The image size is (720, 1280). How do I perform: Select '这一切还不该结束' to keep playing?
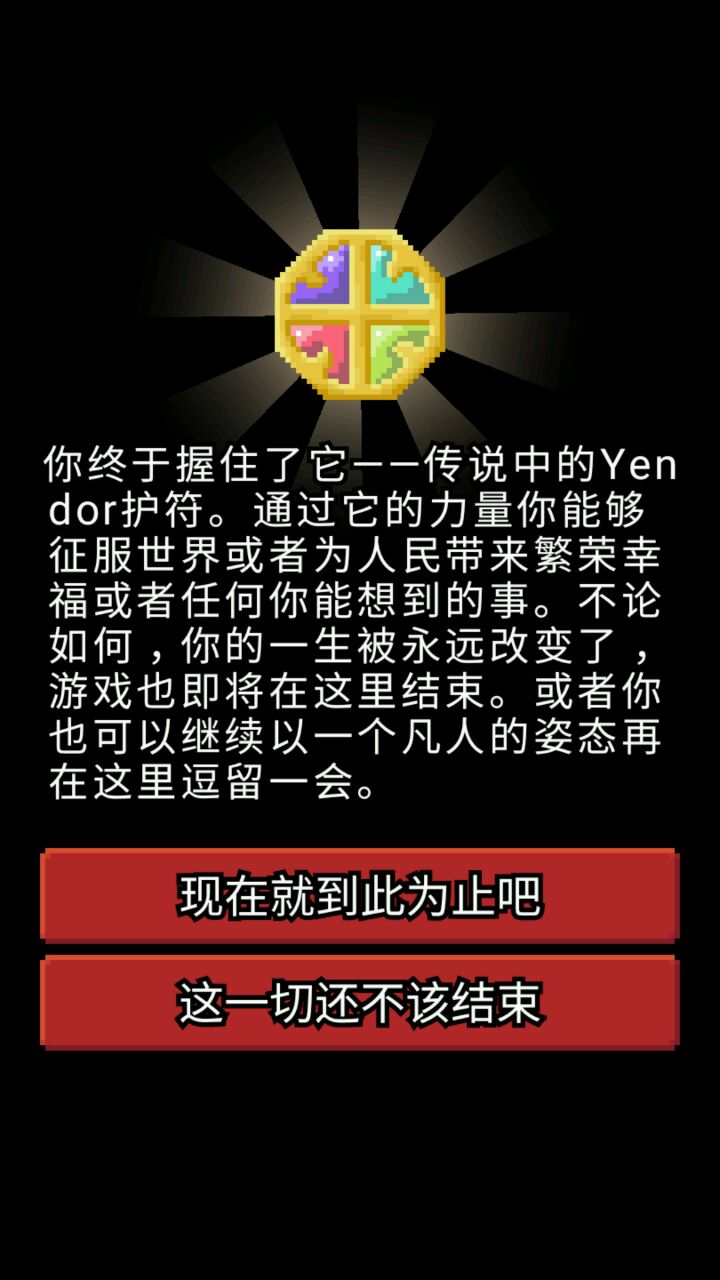[360, 1002]
